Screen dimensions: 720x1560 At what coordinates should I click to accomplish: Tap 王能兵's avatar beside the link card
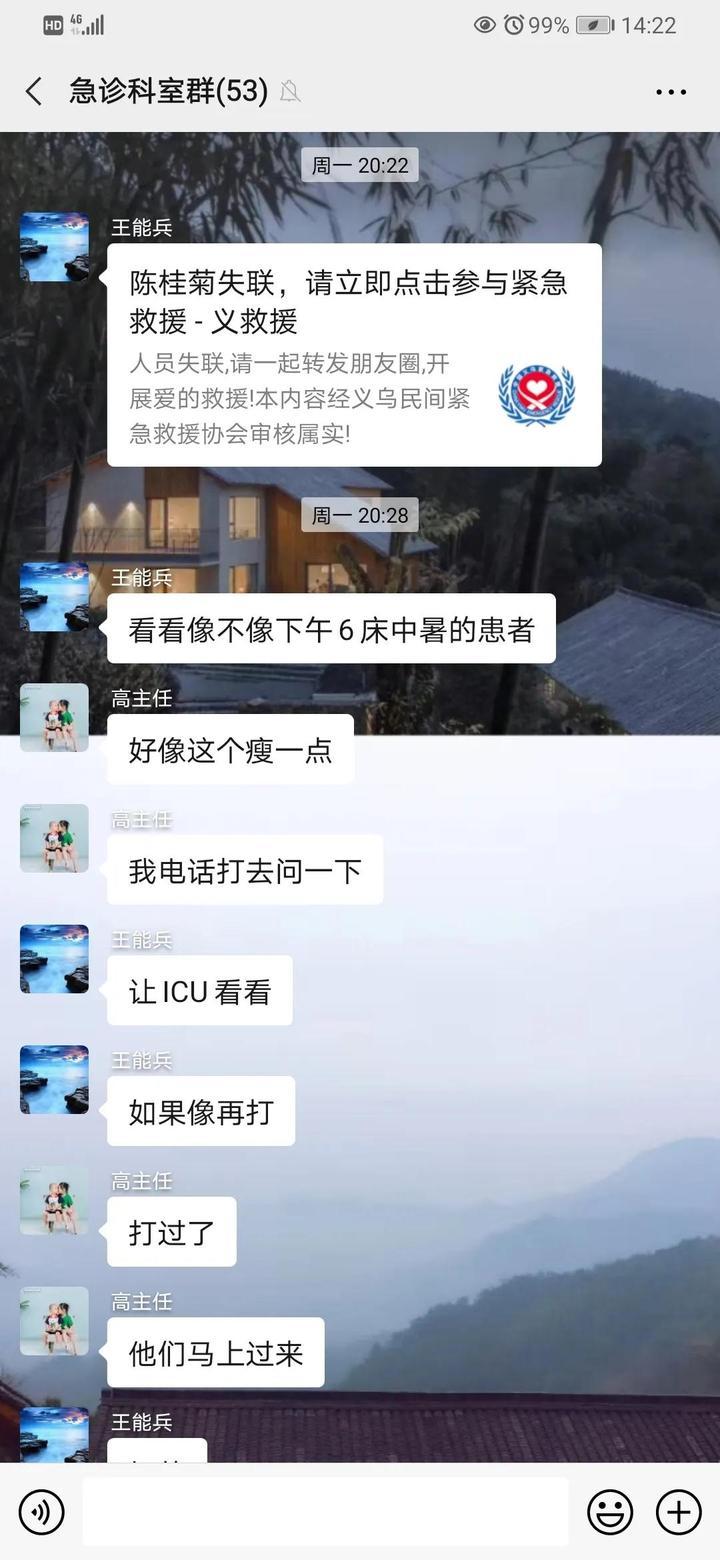pyautogui.click(x=54, y=247)
